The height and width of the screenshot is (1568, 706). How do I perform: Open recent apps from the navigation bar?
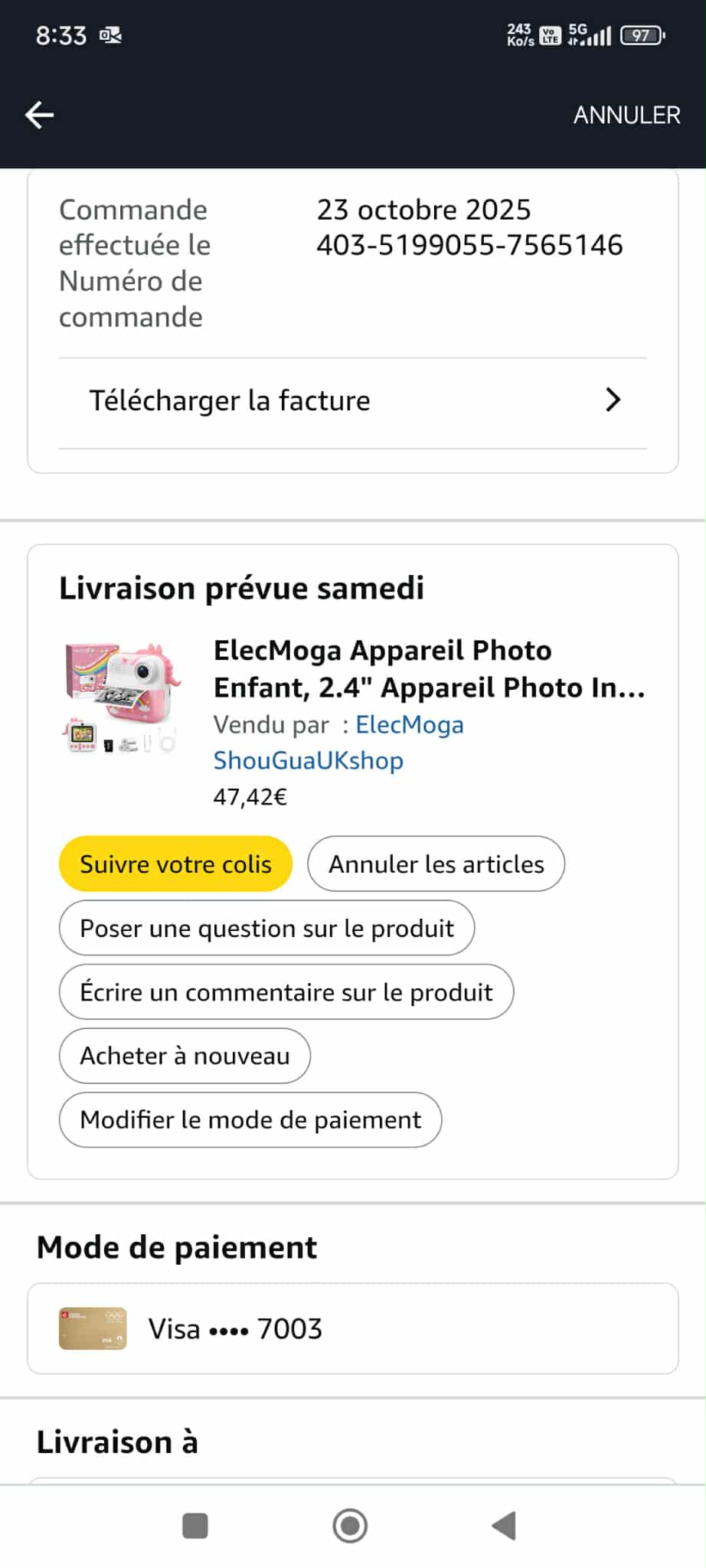[x=195, y=1526]
